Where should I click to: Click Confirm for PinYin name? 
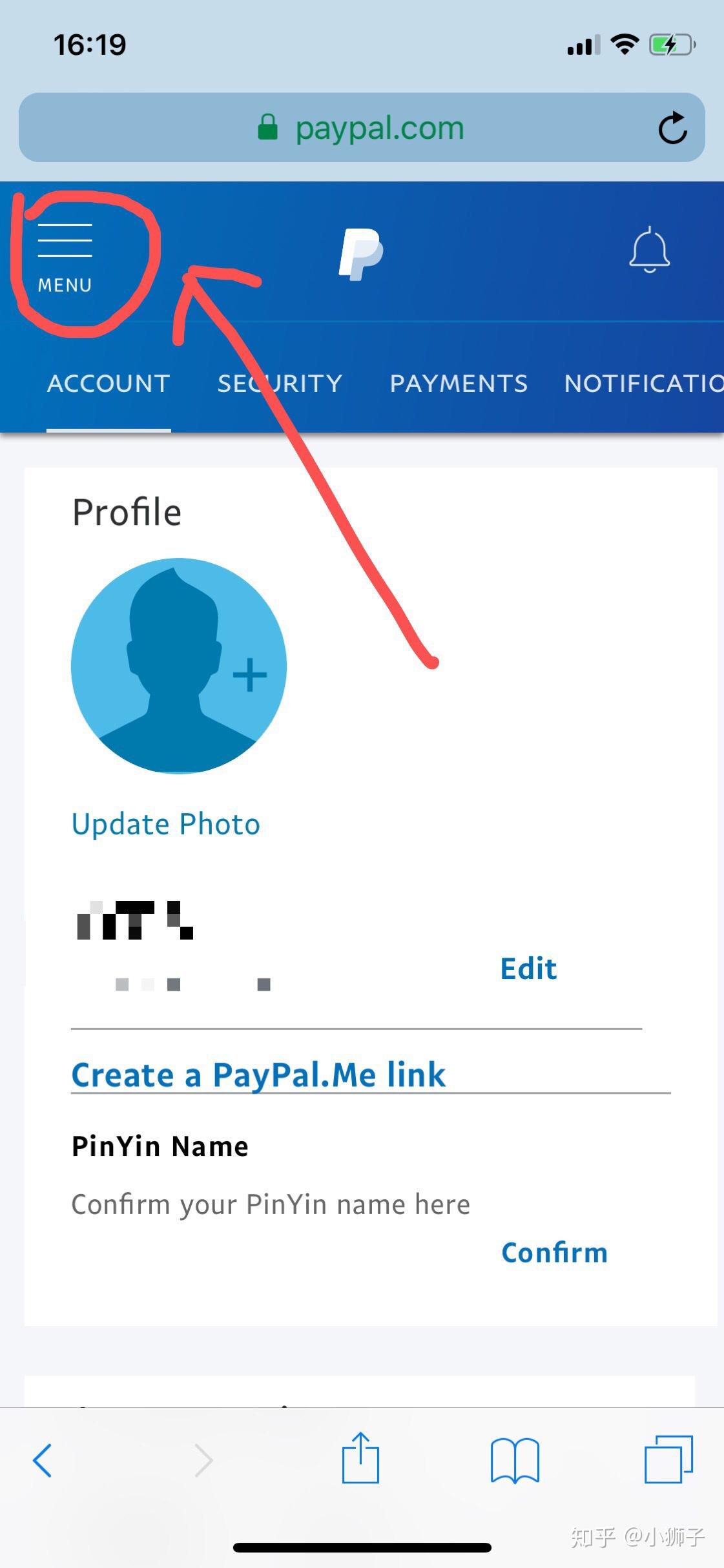[554, 1252]
